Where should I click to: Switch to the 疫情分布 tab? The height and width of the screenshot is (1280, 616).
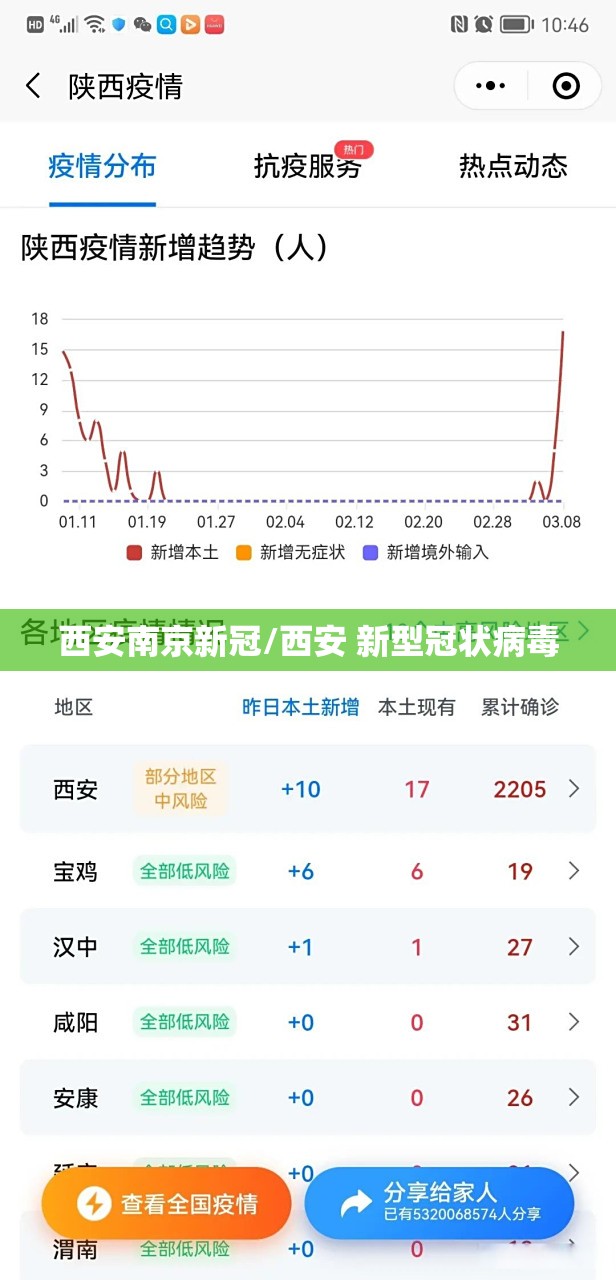[x=102, y=166]
